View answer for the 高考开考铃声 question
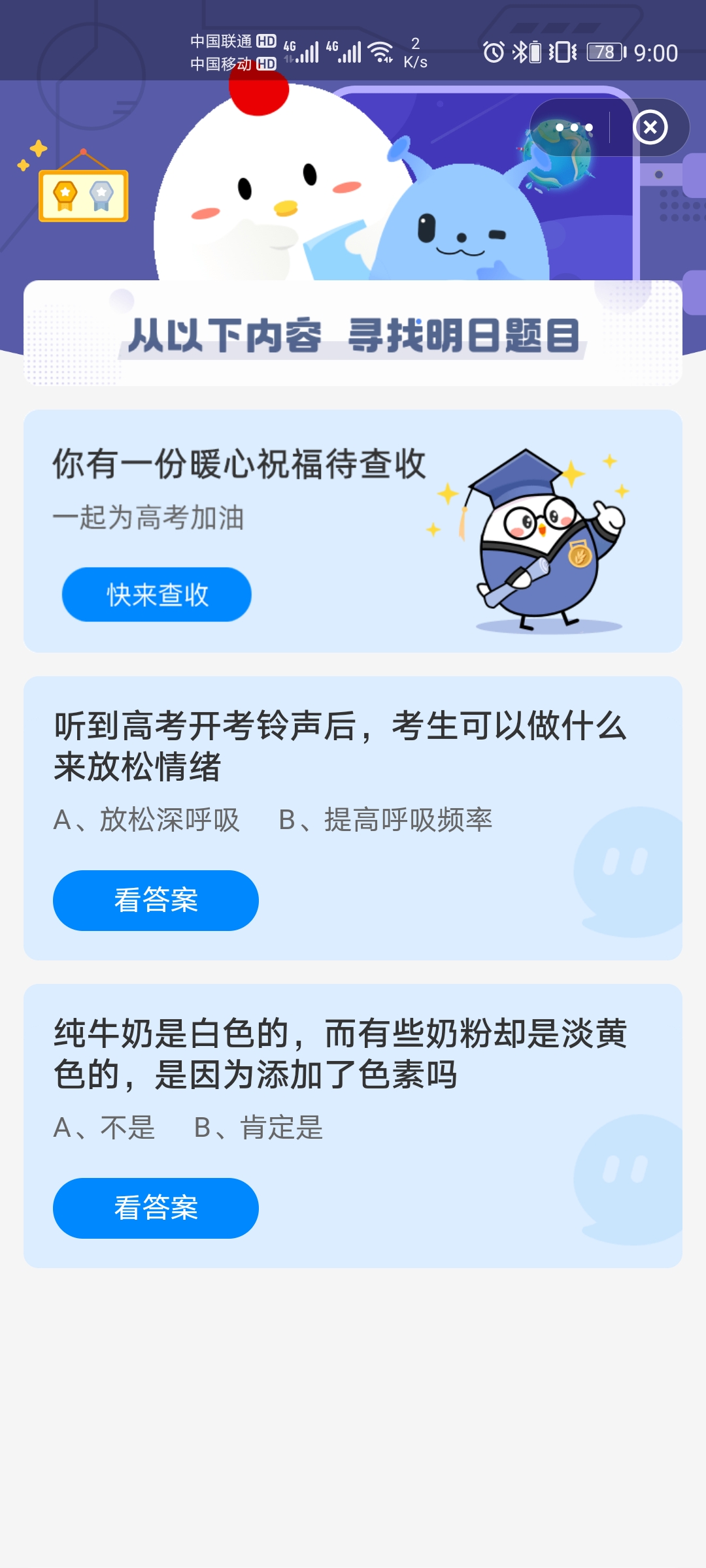 [x=156, y=900]
